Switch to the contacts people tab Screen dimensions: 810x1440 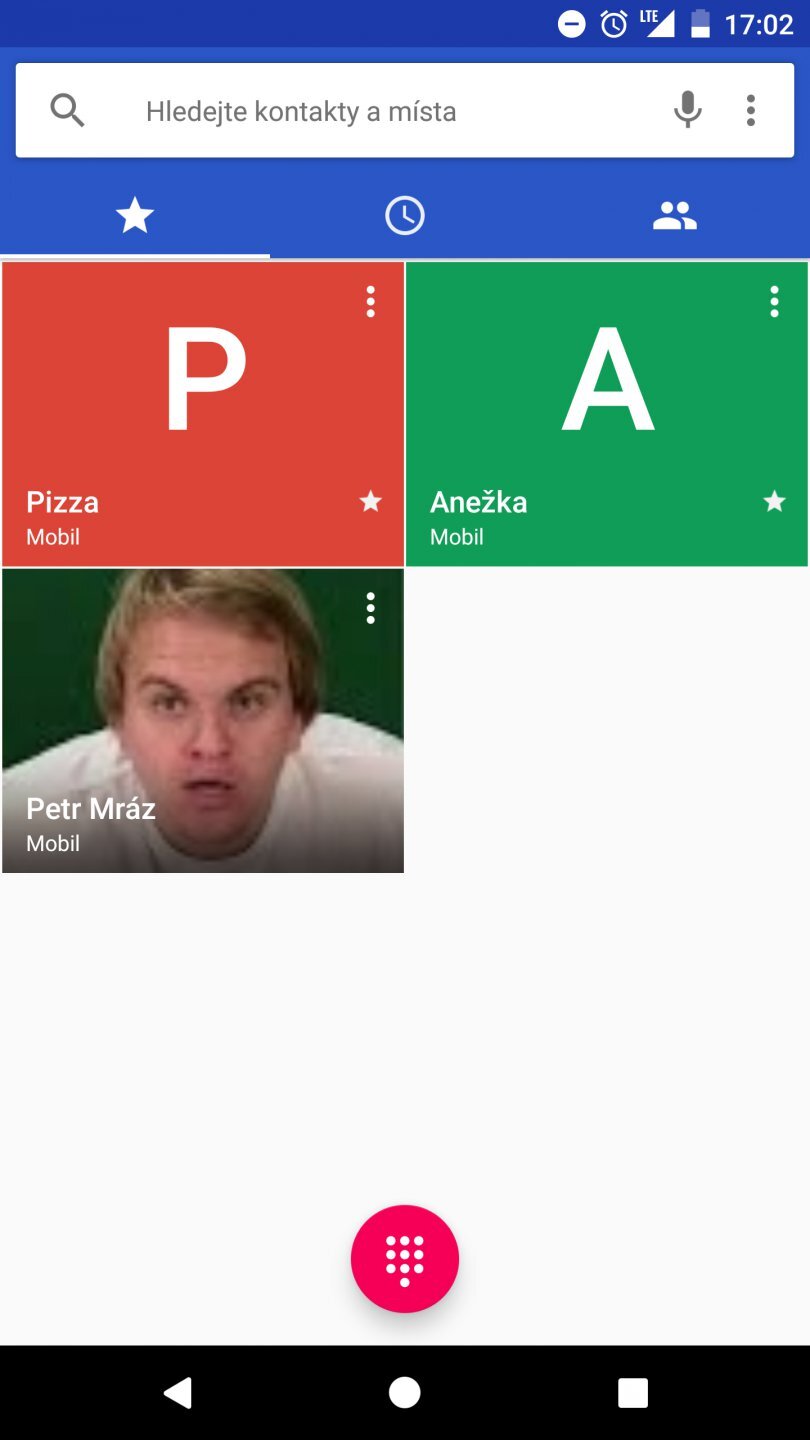coord(675,215)
